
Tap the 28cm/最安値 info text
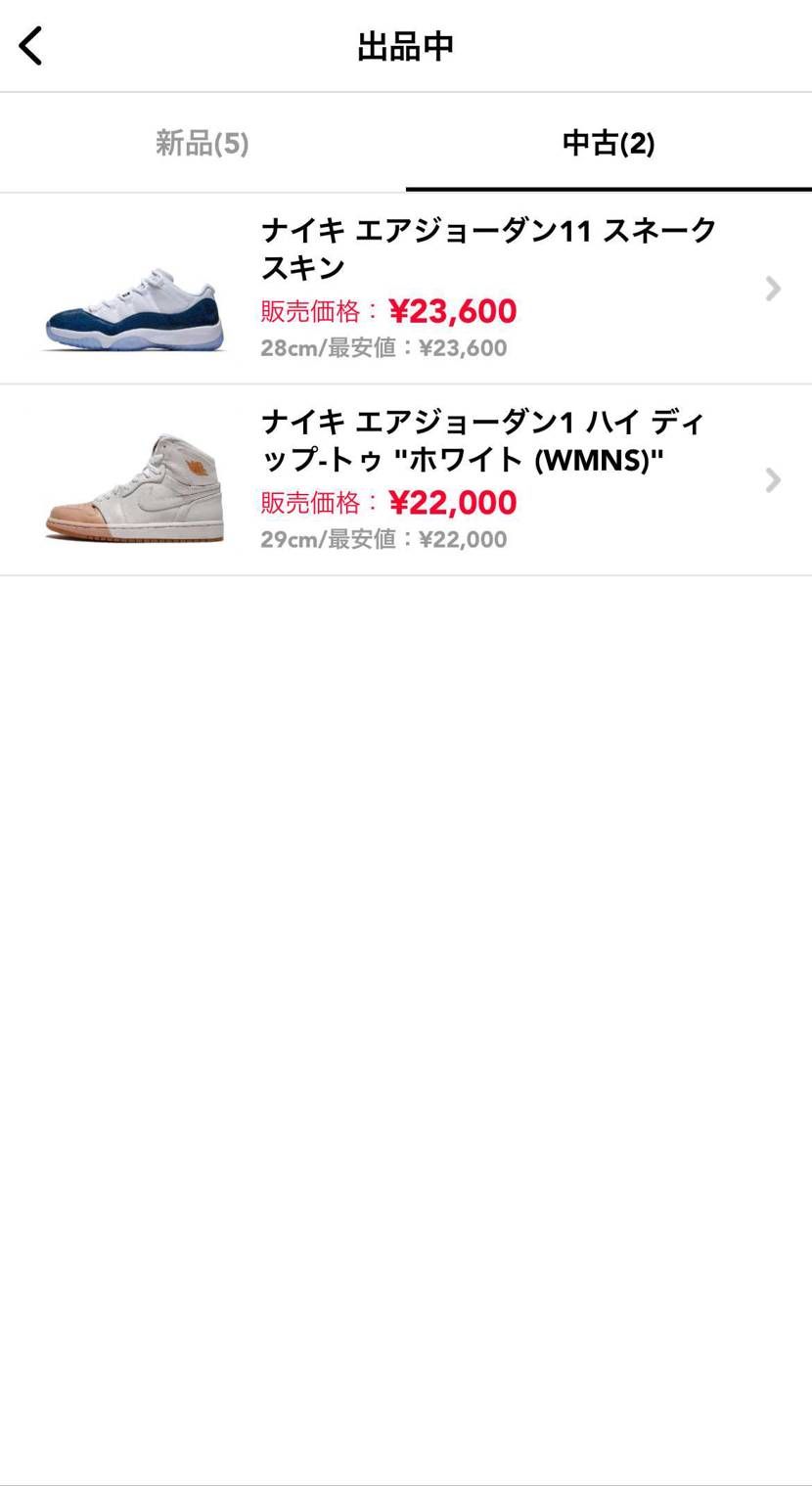click(383, 347)
